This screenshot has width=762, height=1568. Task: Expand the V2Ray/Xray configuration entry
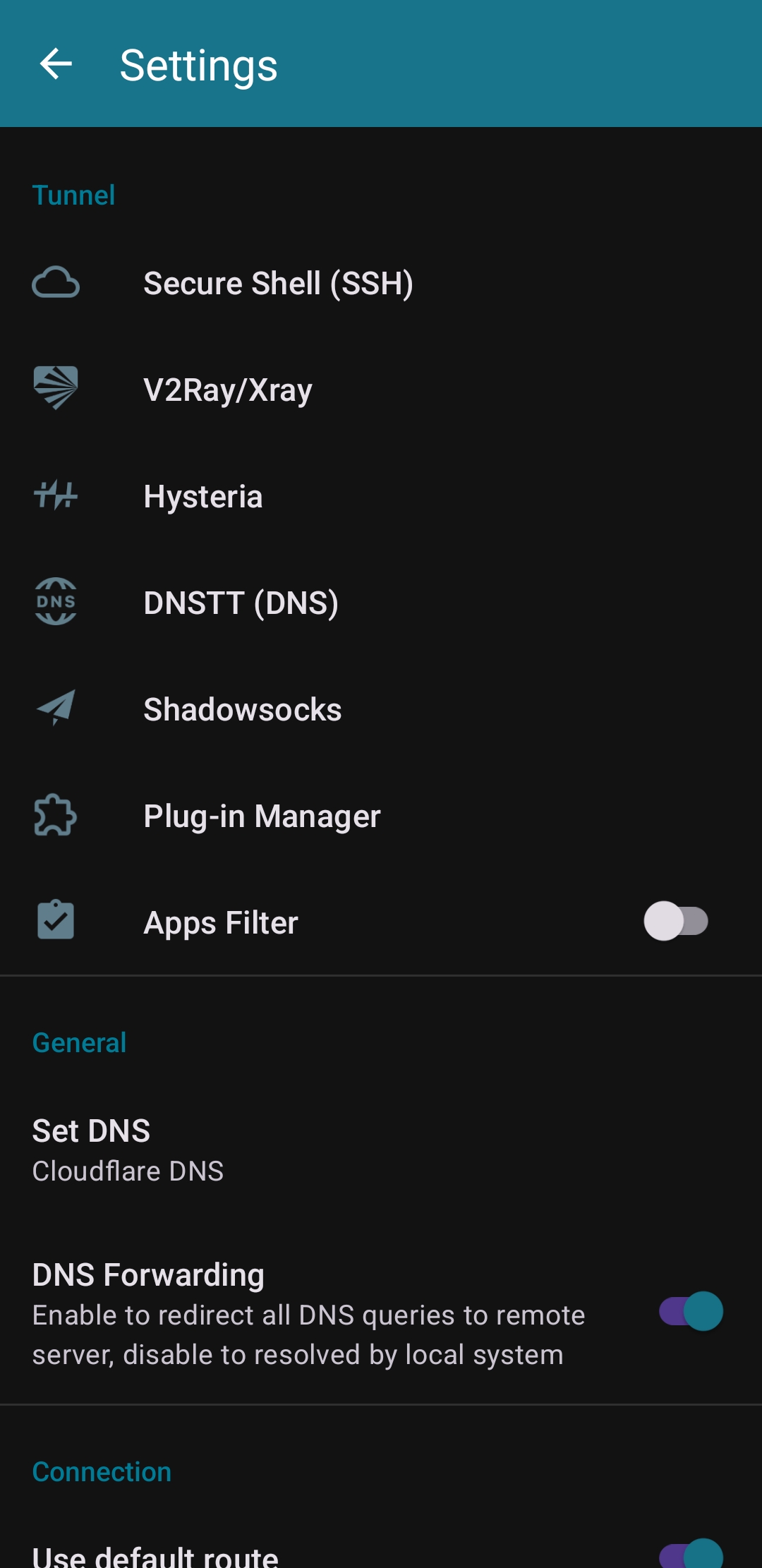pyautogui.click(x=227, y=390)
